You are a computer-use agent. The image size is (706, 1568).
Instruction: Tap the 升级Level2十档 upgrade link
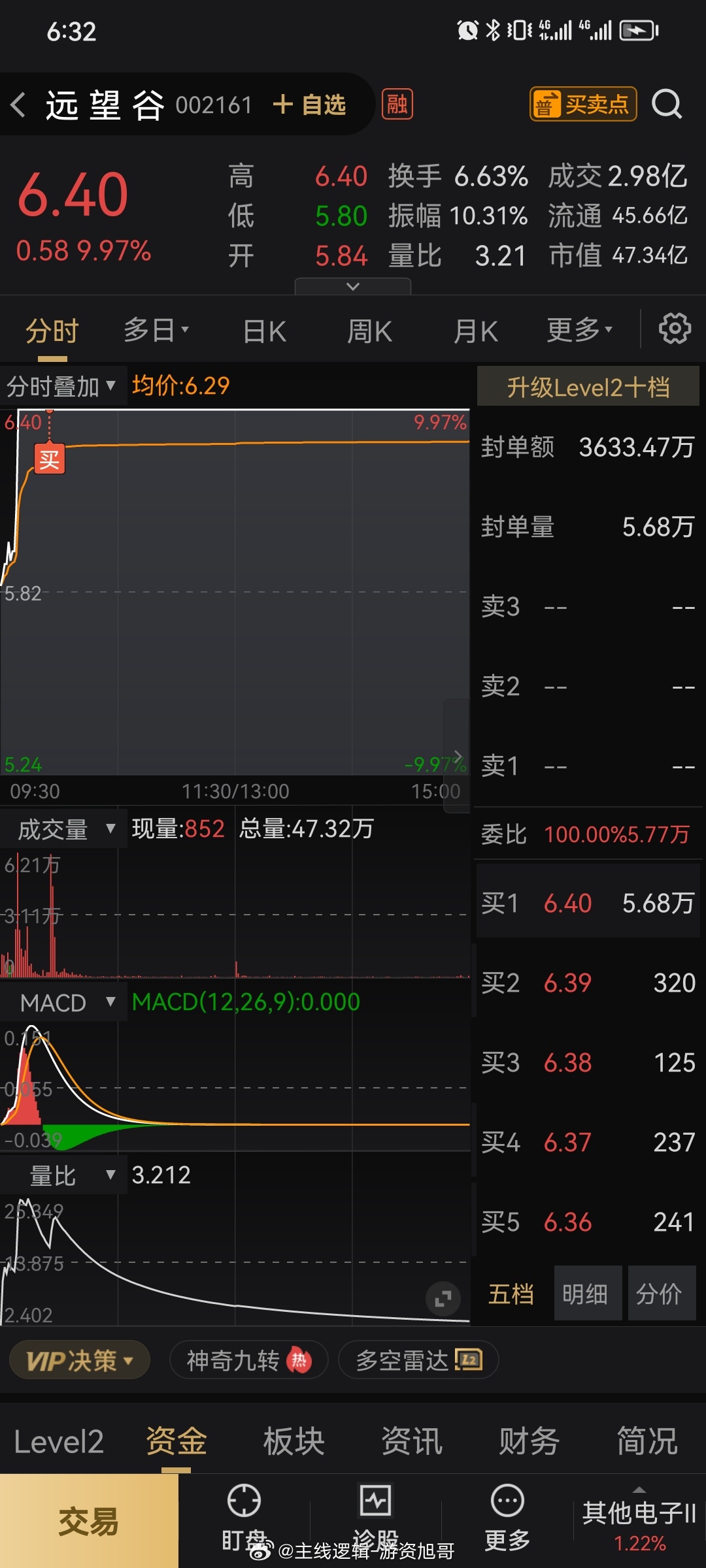pos(588,386)
